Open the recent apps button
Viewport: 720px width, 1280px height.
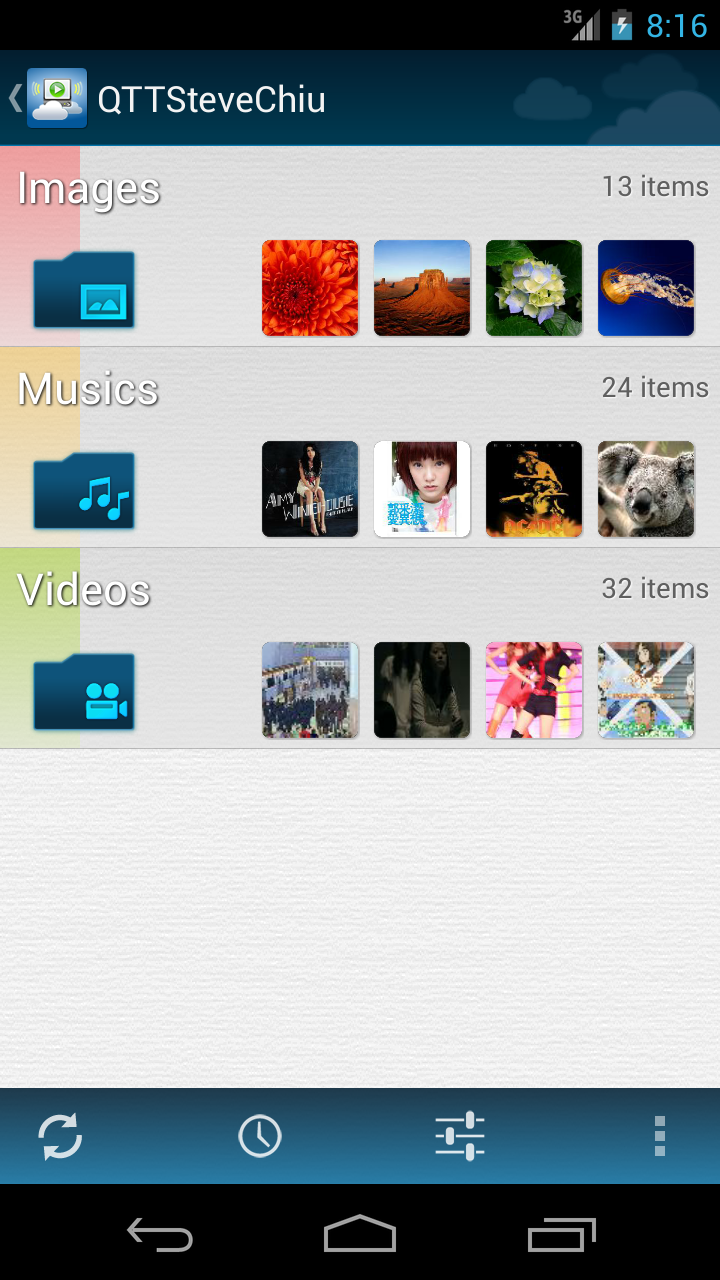(x=561, y=1234)
